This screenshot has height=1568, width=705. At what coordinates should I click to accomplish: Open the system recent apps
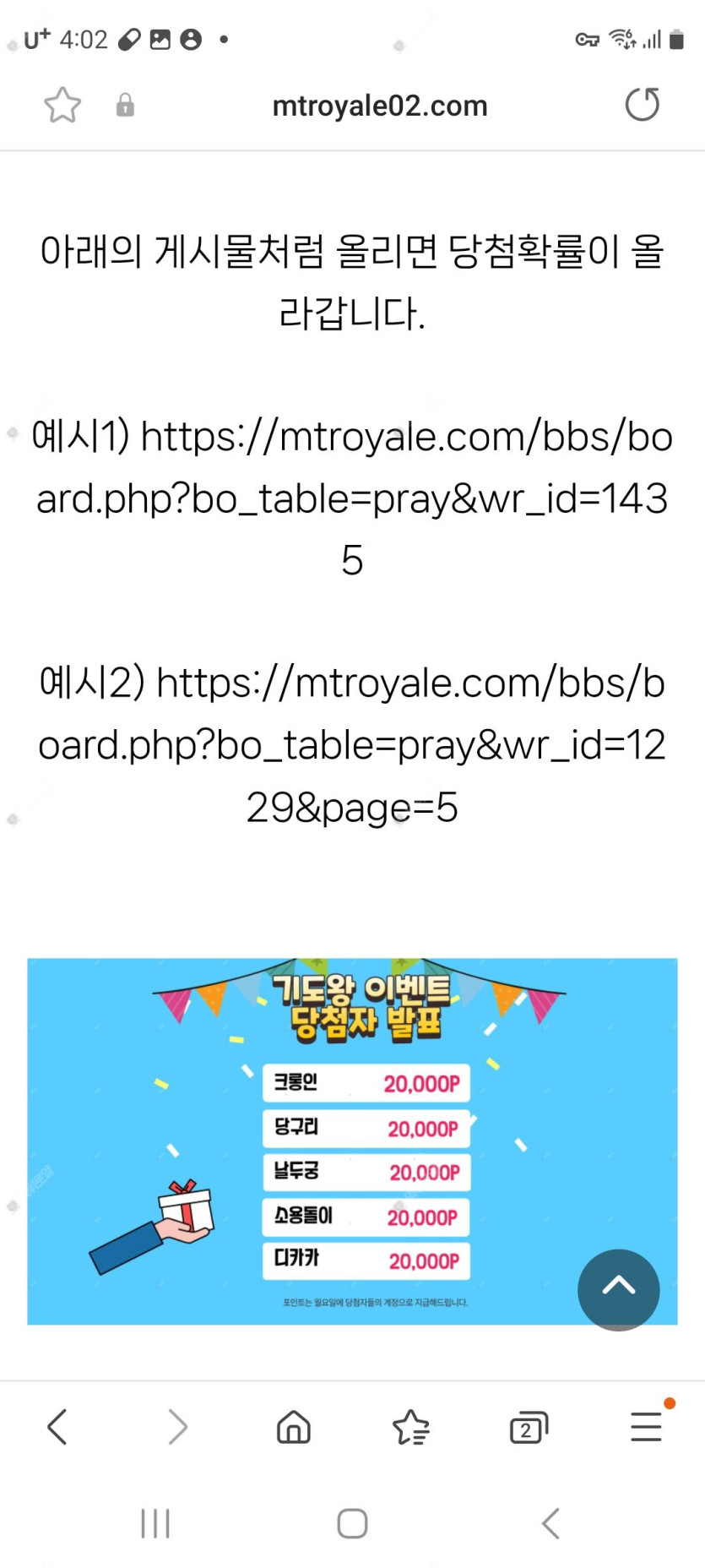tap(155, 1523)
